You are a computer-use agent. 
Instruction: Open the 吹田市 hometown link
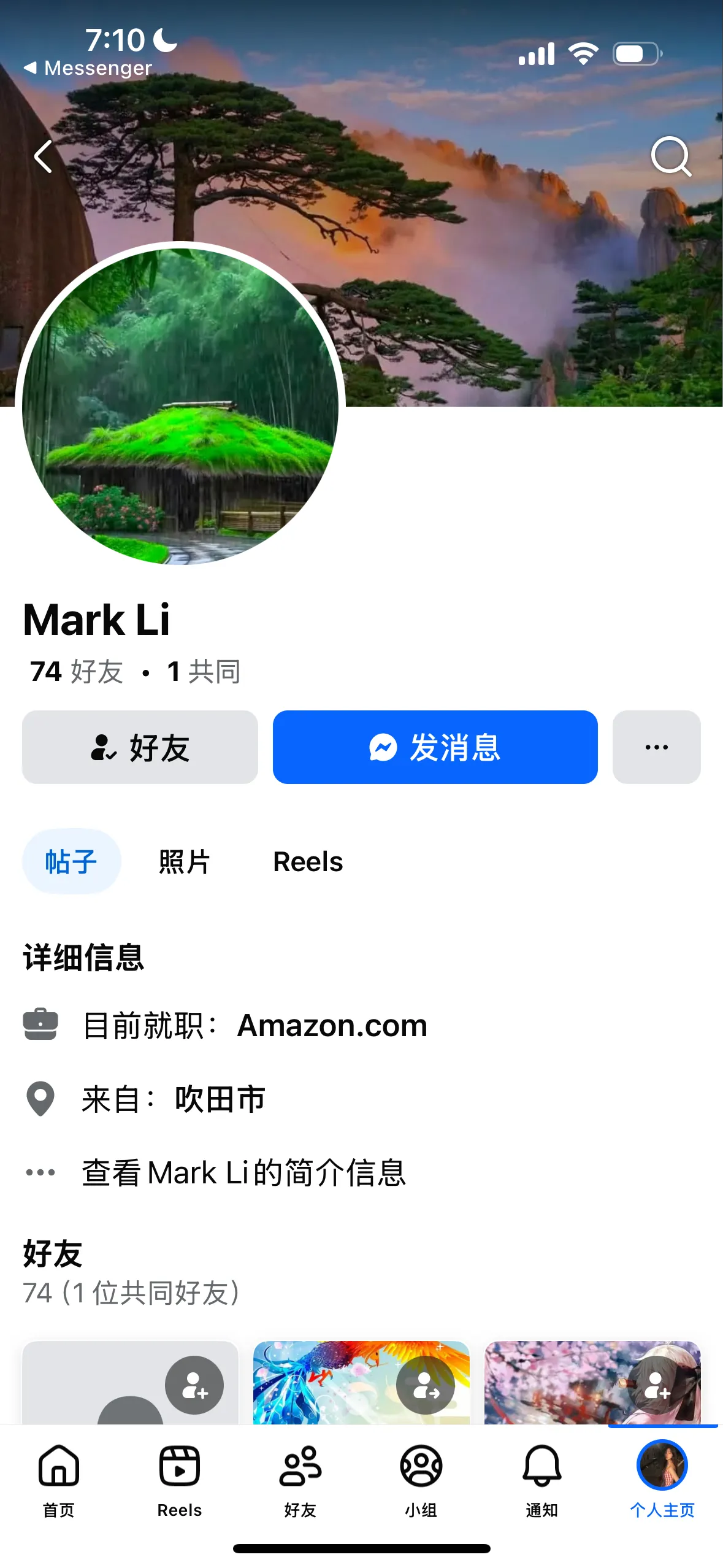point(220,1099)
